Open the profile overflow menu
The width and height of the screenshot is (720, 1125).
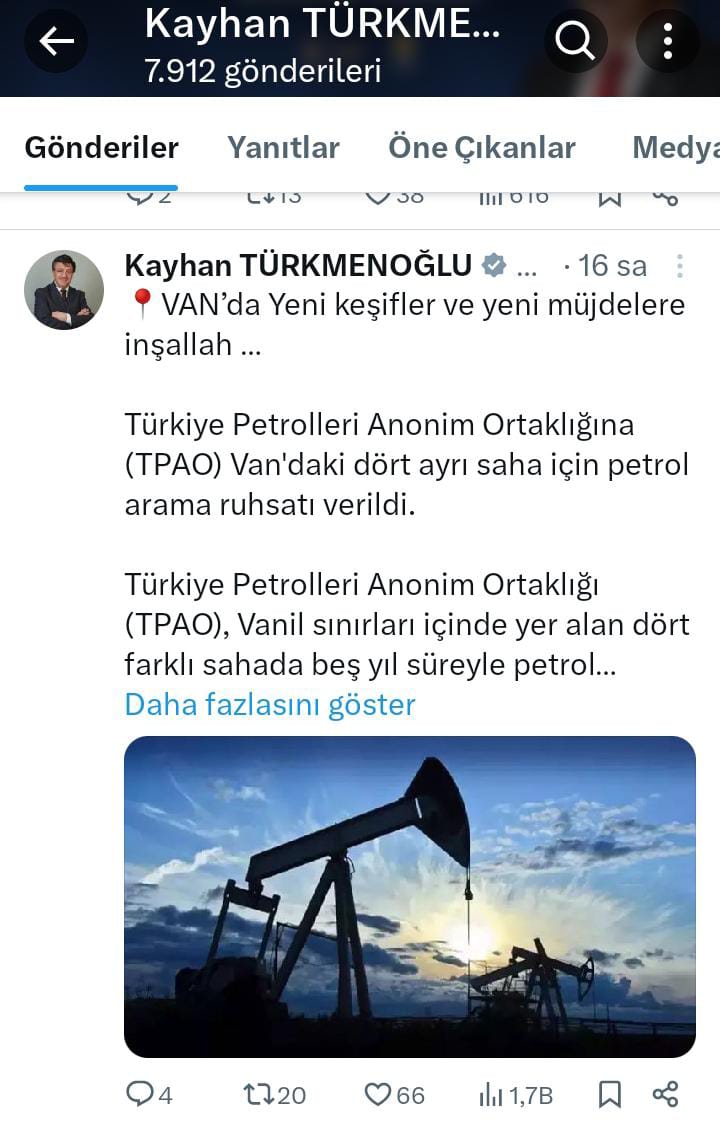coord(667,41)
